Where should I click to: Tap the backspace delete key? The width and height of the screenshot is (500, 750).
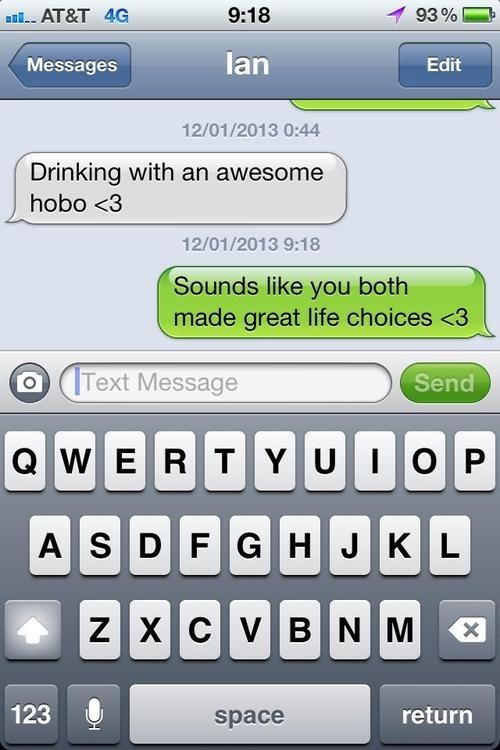[x=467, y=630]
